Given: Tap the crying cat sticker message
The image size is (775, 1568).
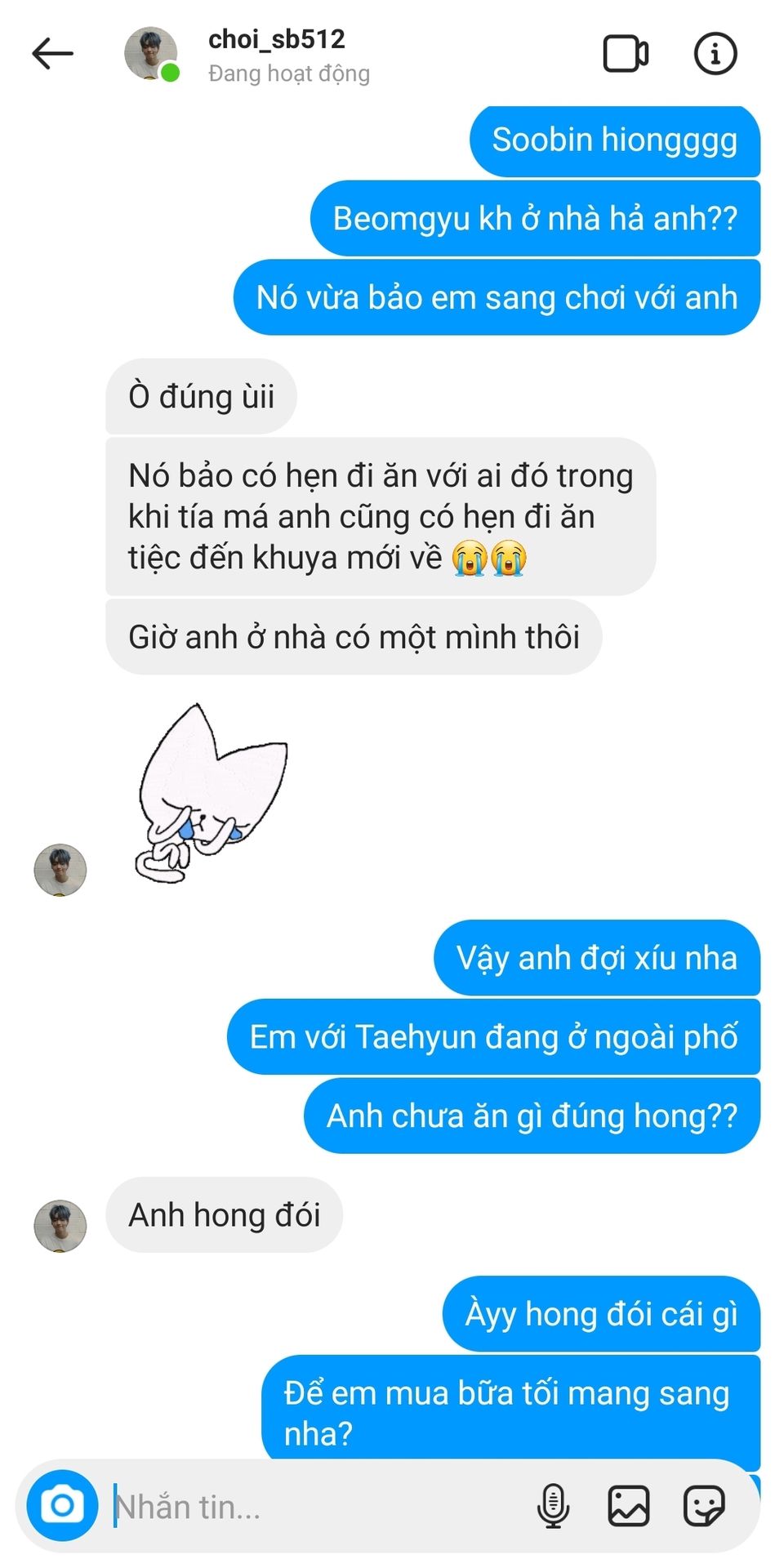Looking at the screenshot, I should click(210, 794).
